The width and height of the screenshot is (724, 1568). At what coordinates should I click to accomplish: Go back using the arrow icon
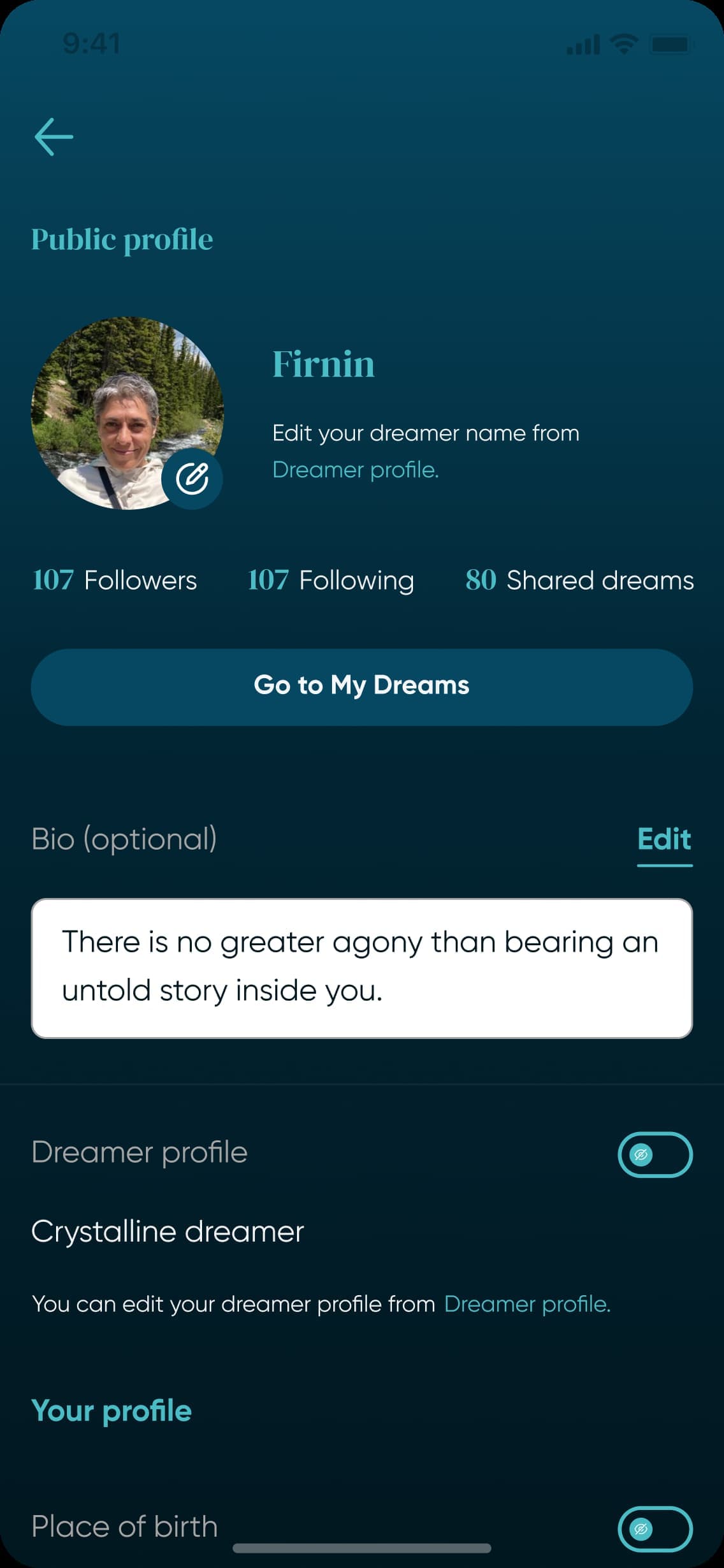point(54,136)
